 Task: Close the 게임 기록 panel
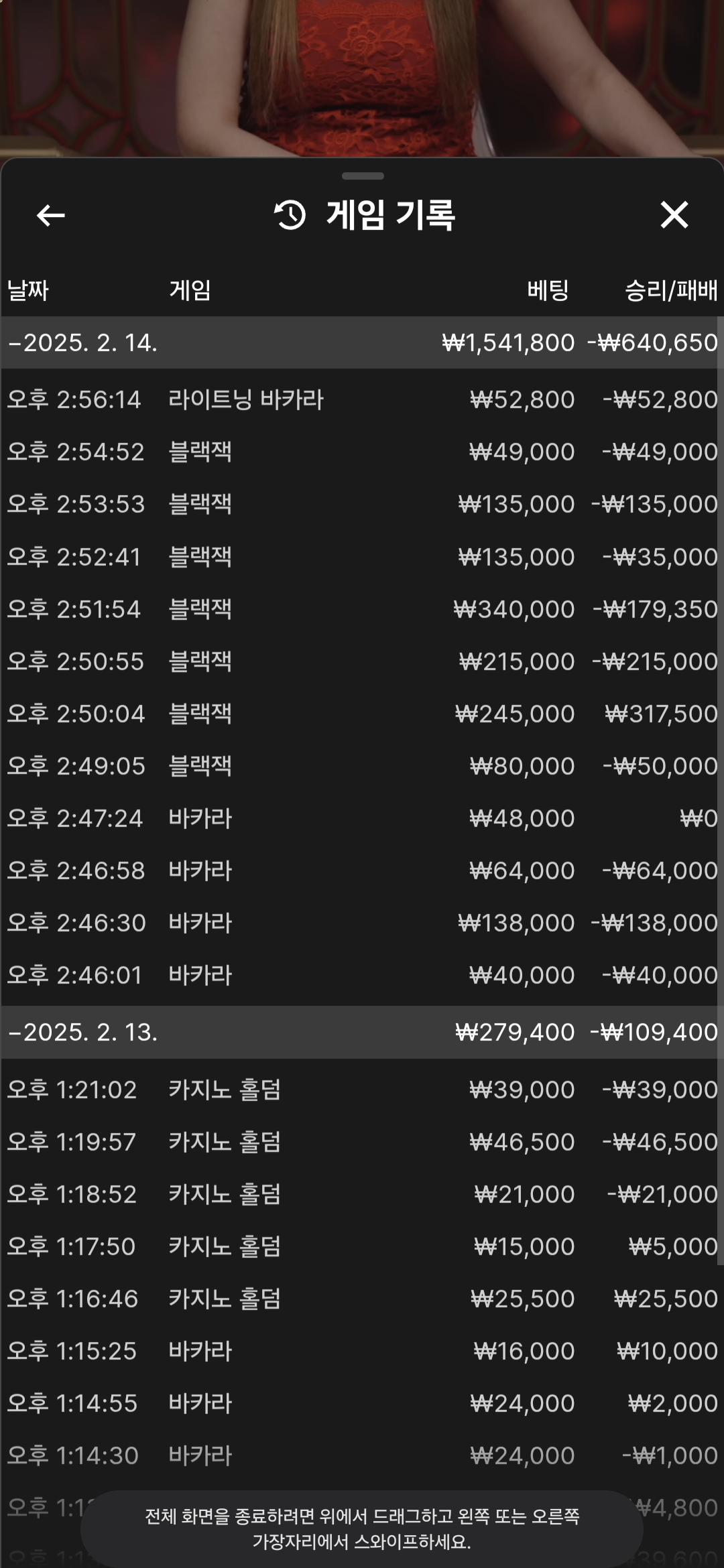(x=674, y=215)
